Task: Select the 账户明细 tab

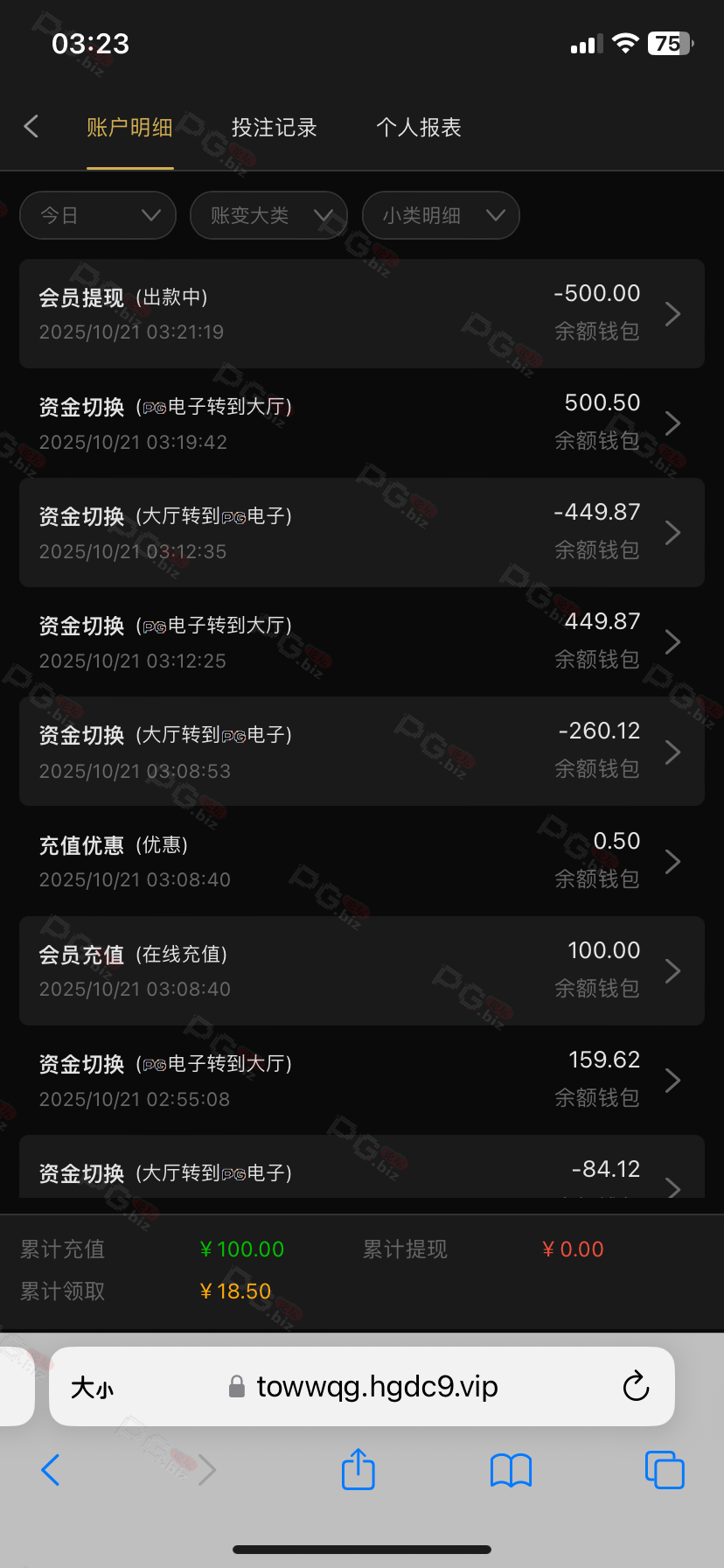Action: (129, 128)
